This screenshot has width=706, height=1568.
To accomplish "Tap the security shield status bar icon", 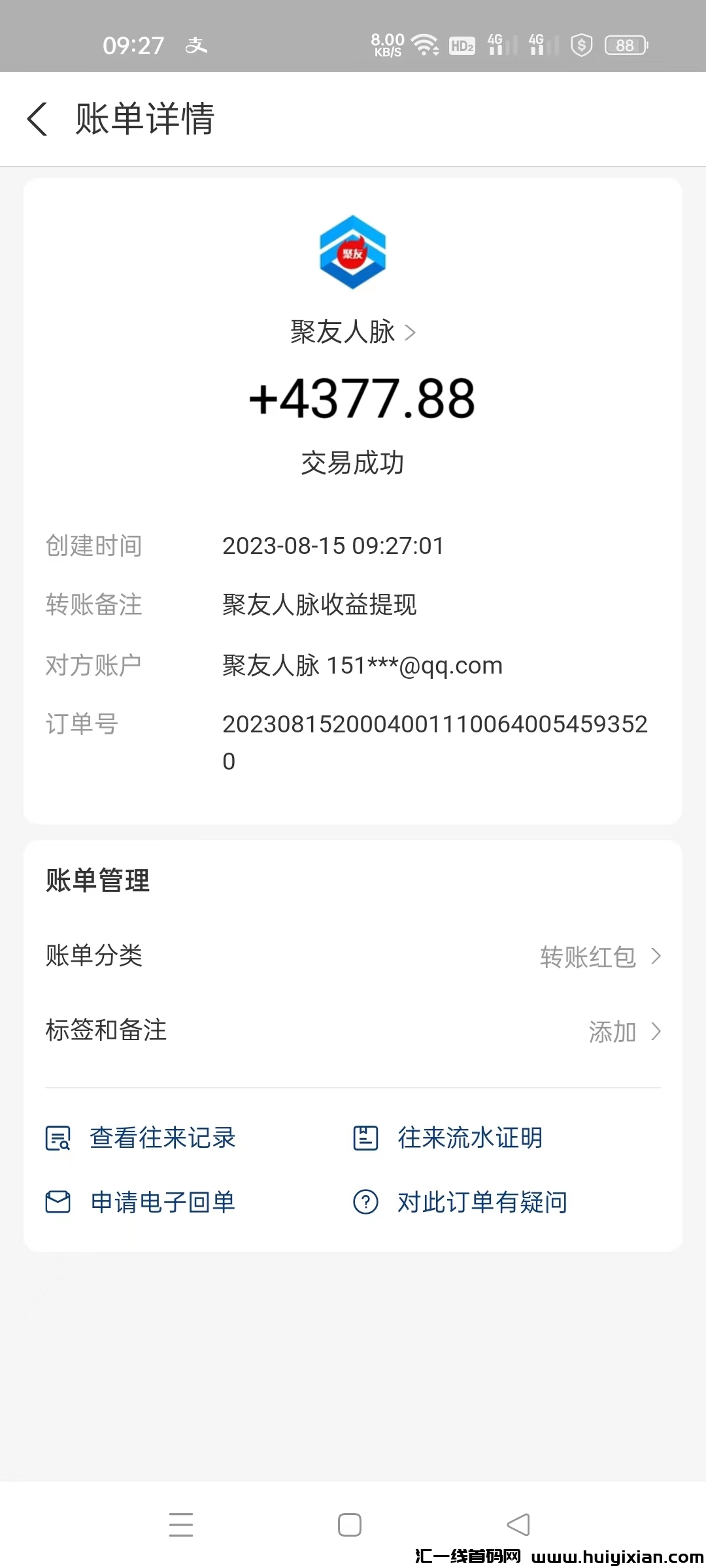I will tap(580, 44).
